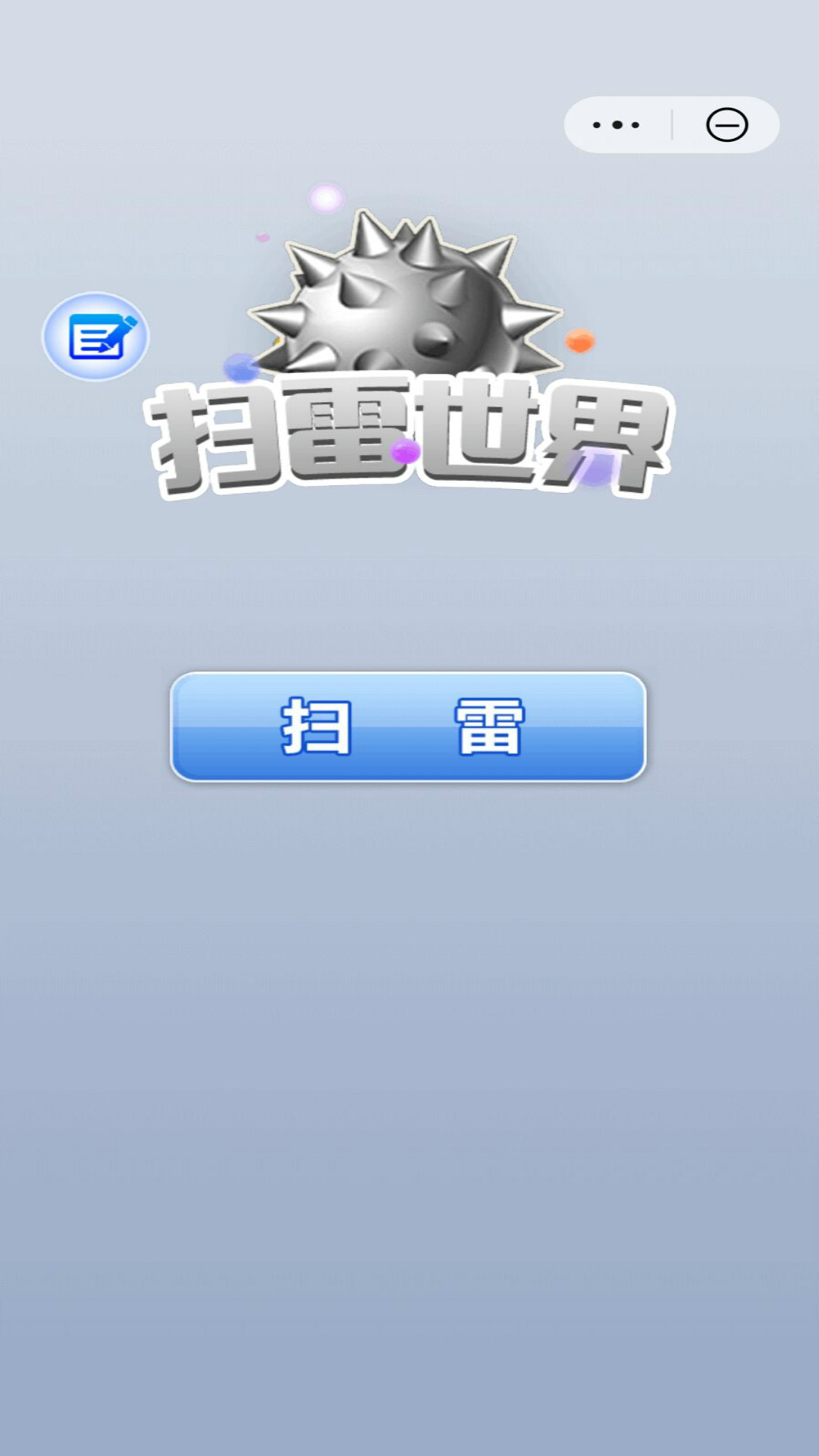Start the 扫雷 minesweeper game
The width and height of the screenshot is (819, 1456).
pyautogui.click(x=408, y=726)
